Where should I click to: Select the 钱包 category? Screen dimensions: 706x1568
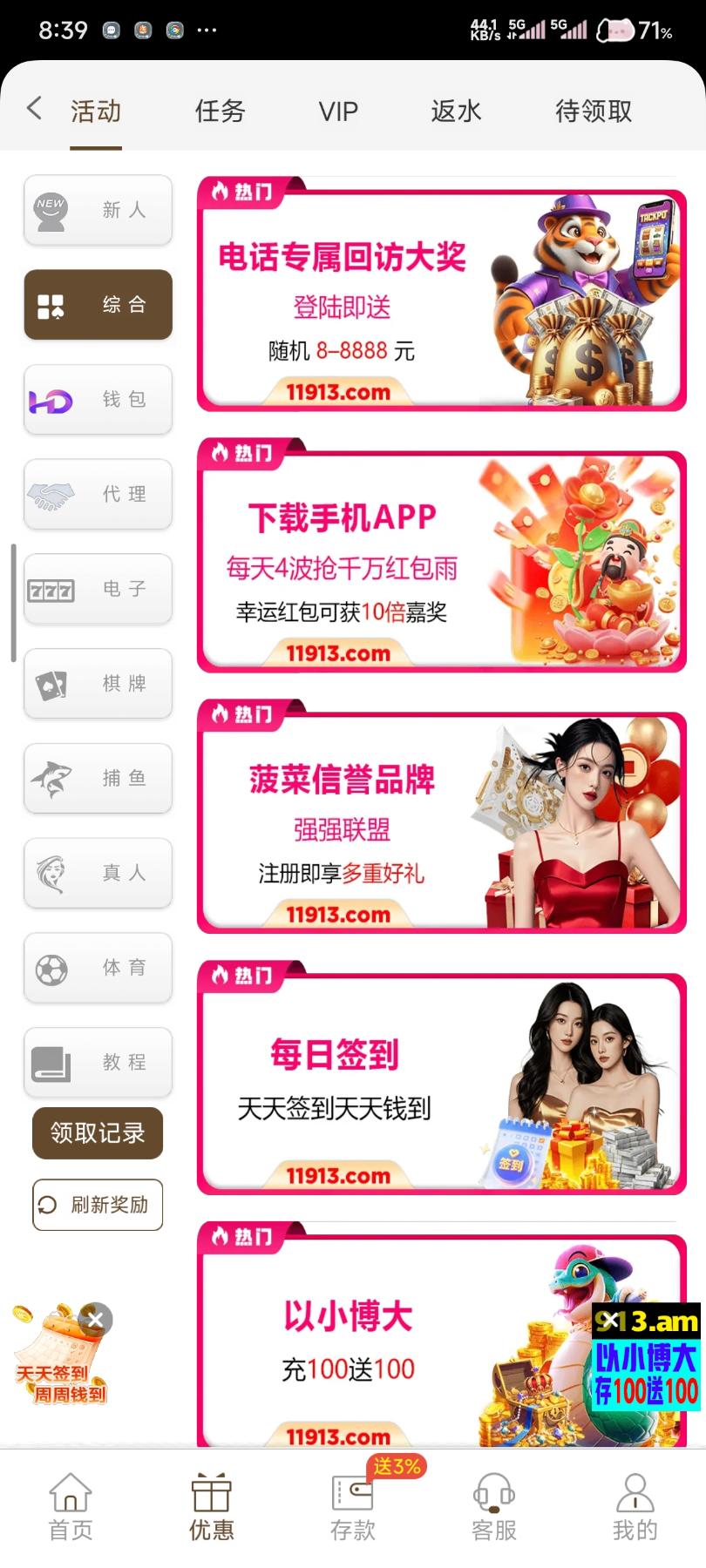(98, 400)
